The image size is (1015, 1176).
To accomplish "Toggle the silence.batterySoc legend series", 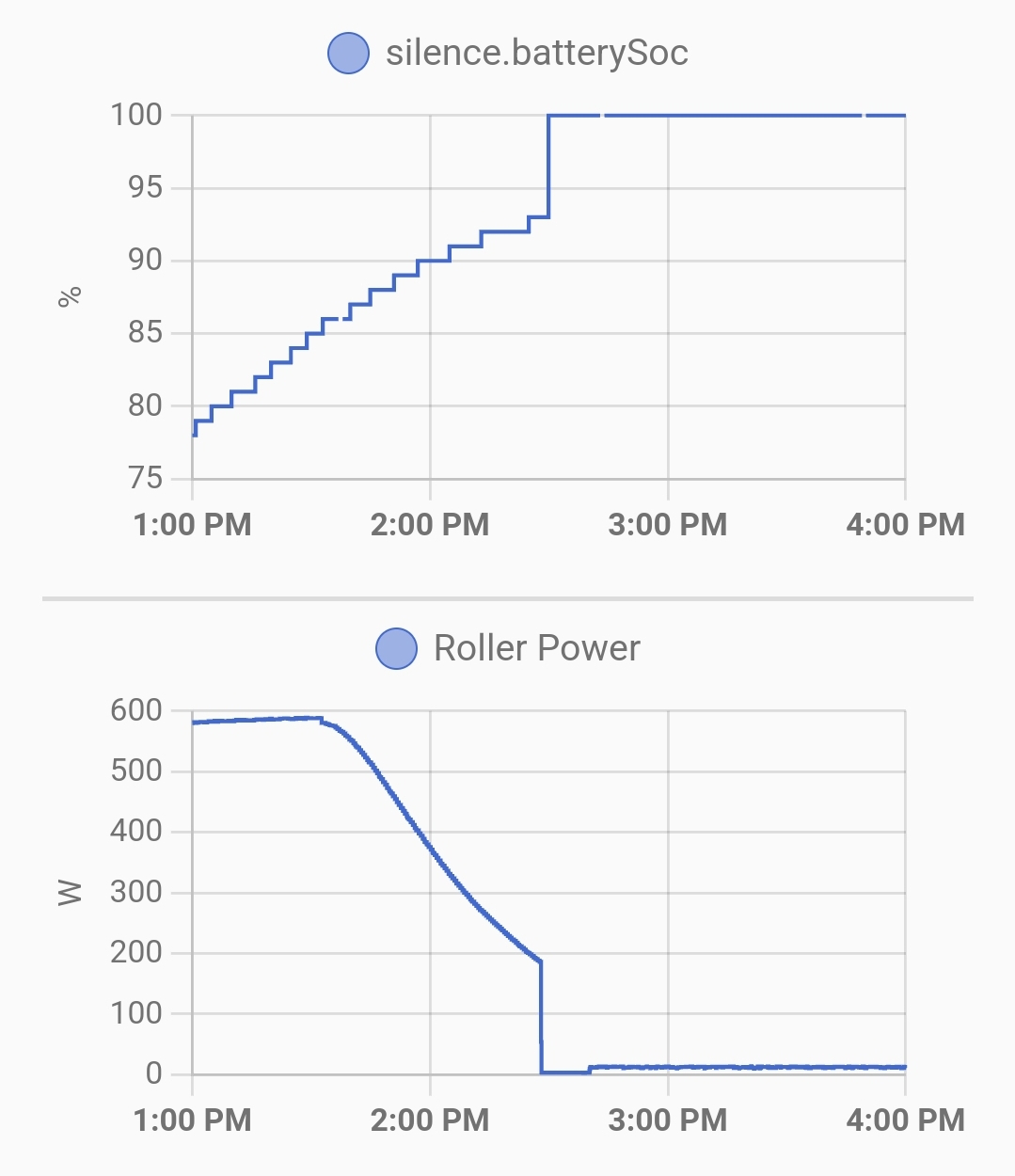I will [508, 53].
